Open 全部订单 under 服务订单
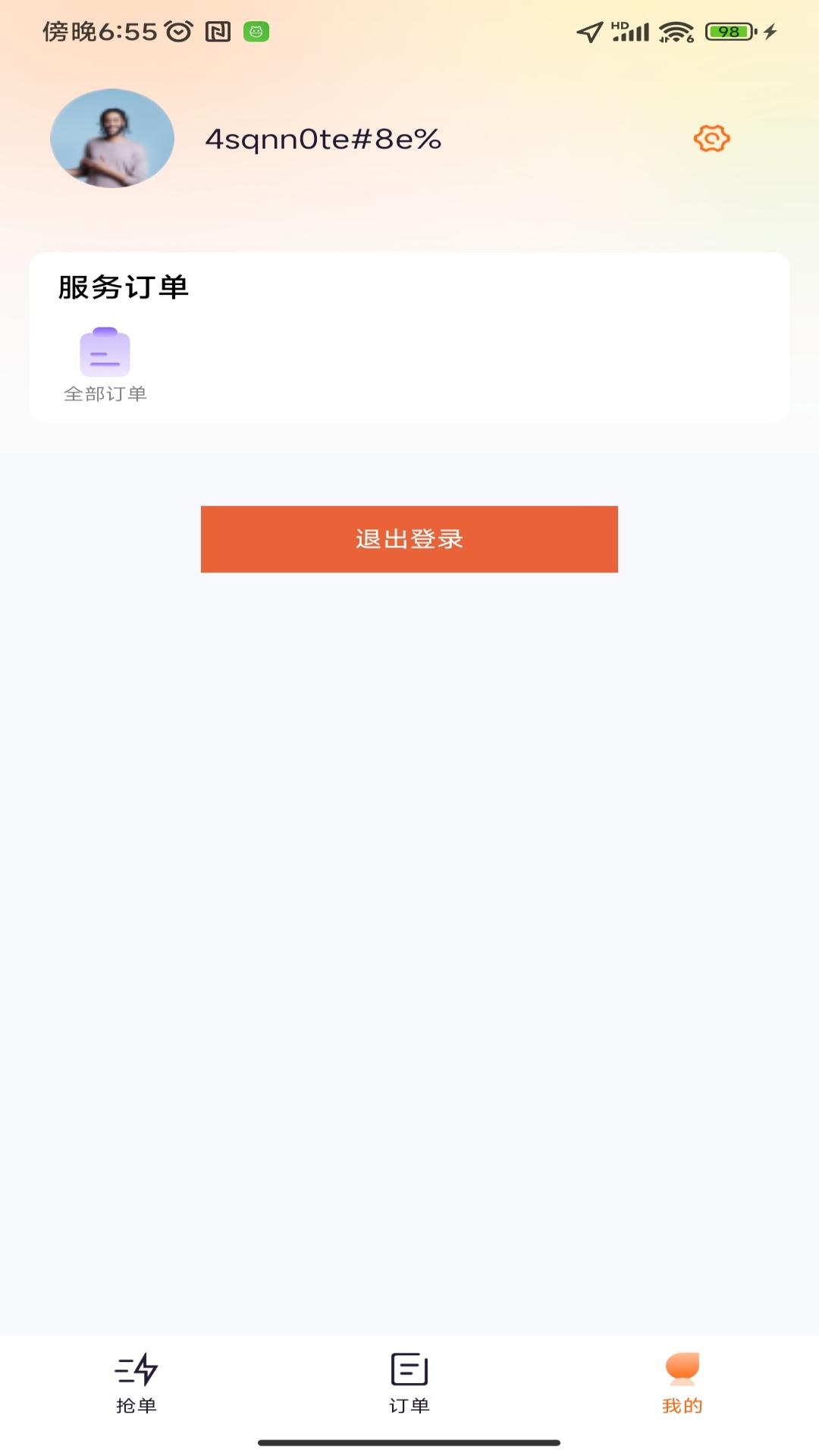 tap(106, 364)
